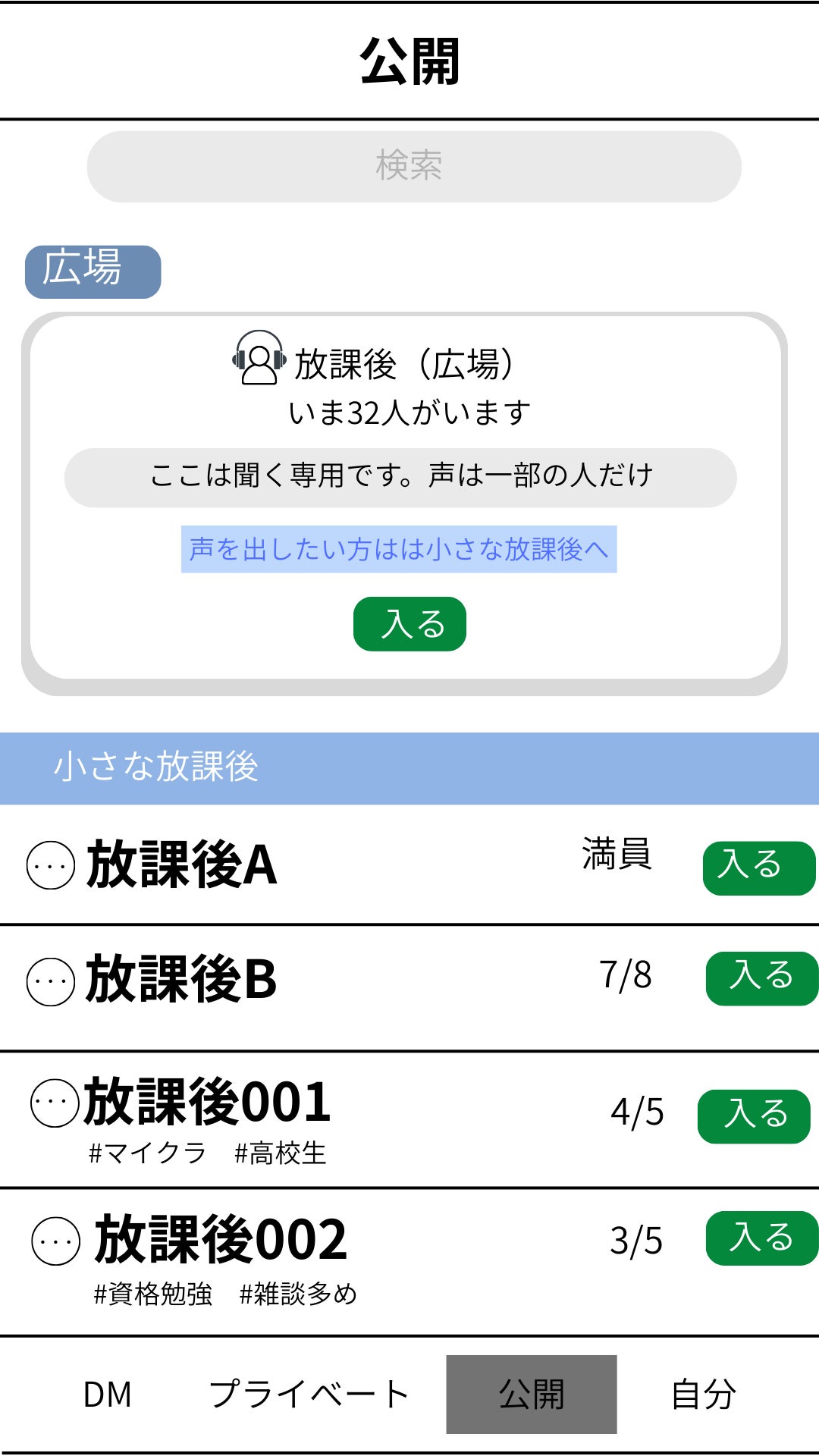Join the 放課後001 room
This screenshot has height=1456, width=819.
coord(754,1116)
